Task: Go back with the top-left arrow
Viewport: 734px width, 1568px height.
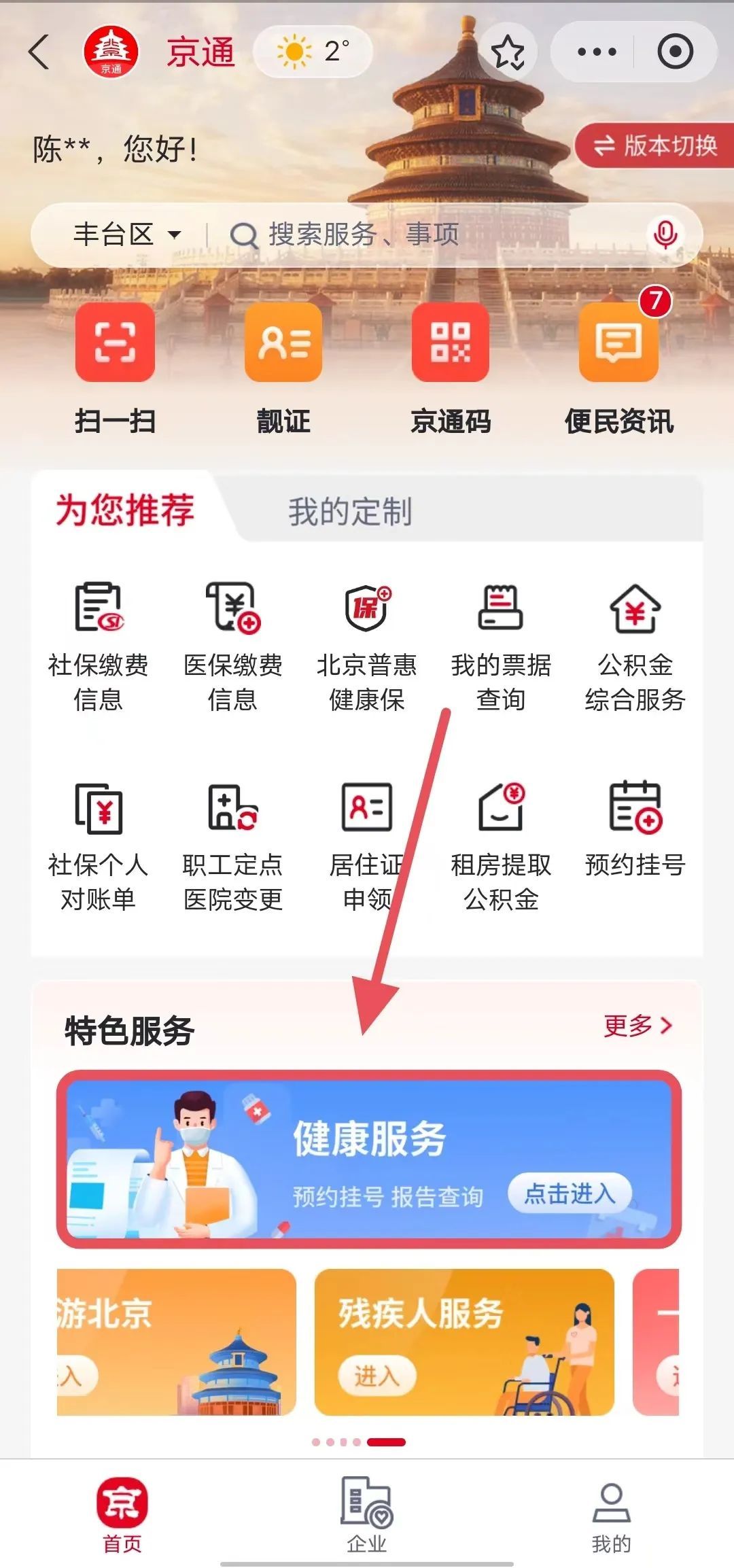Action: coord(39,52)
